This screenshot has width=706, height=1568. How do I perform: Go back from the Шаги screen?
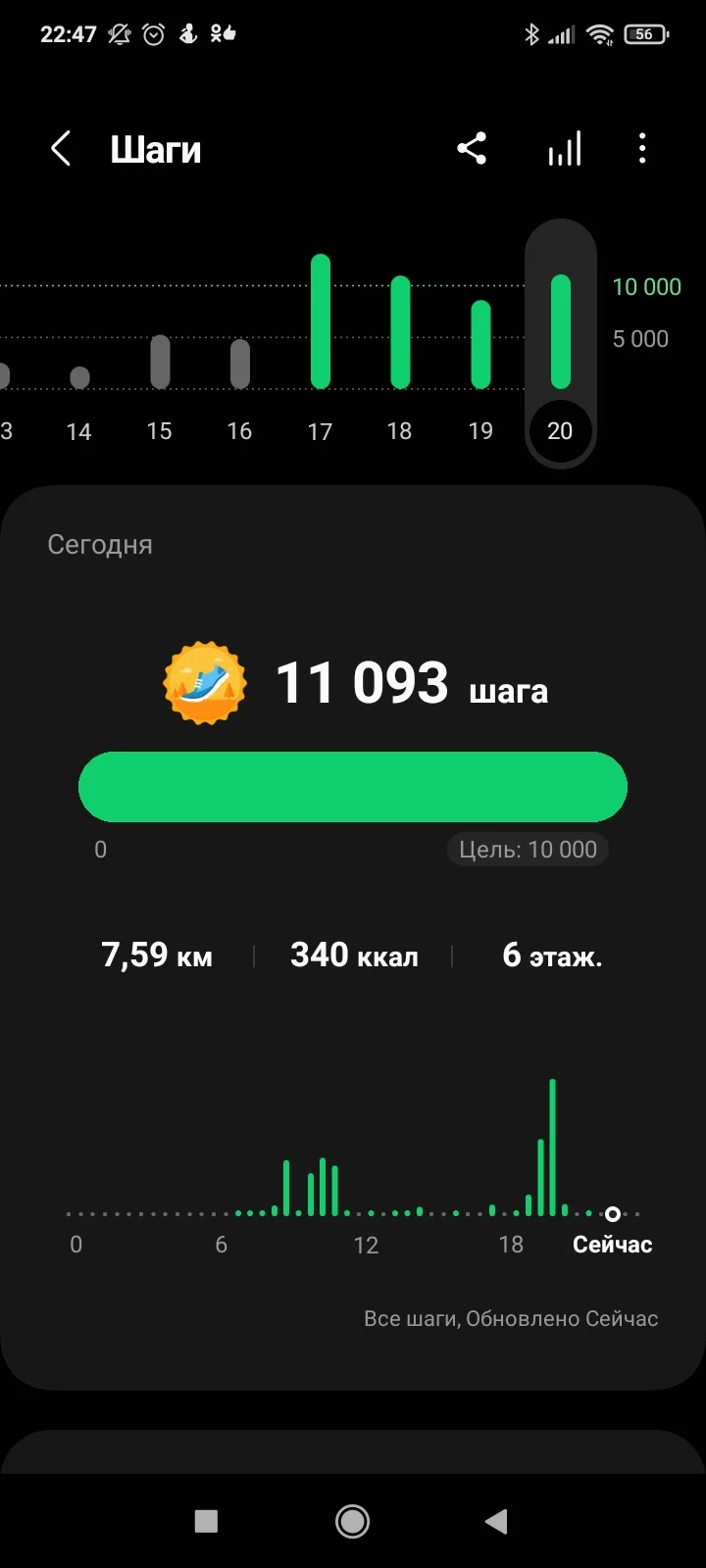pos(61,150)
